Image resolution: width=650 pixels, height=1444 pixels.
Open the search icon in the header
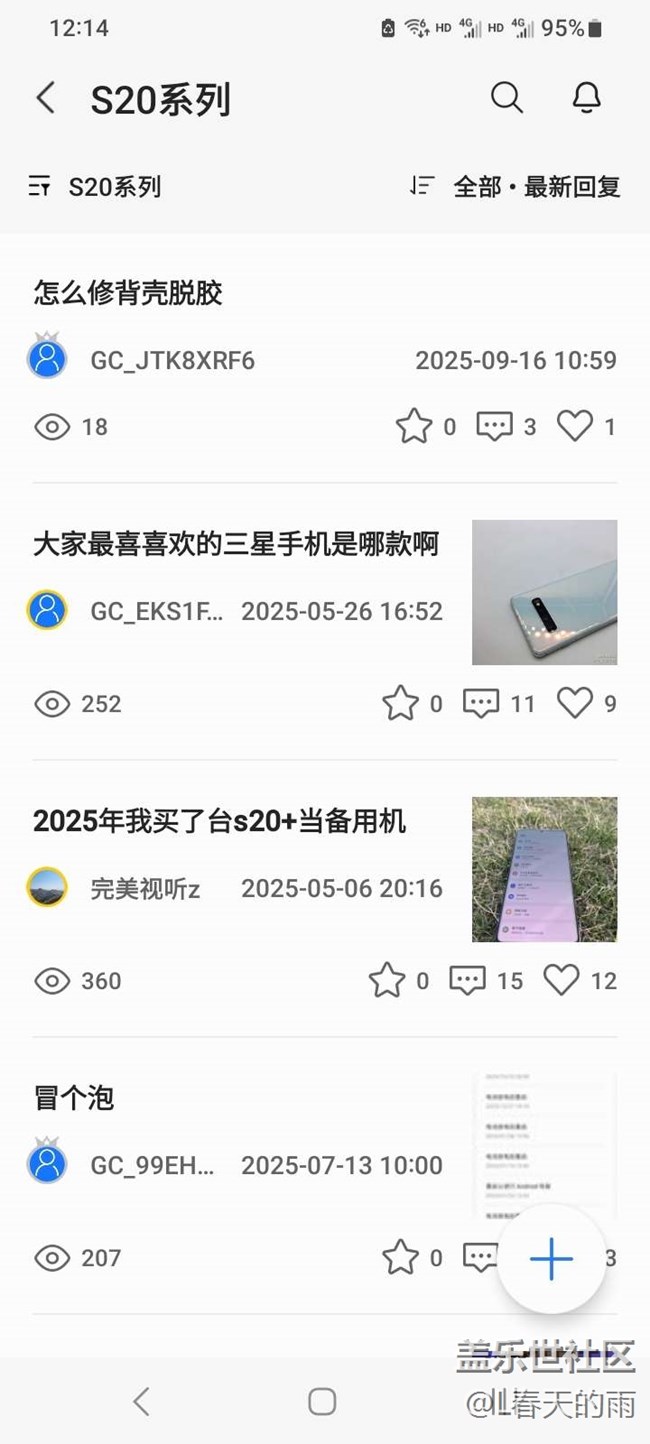point(507,98)
